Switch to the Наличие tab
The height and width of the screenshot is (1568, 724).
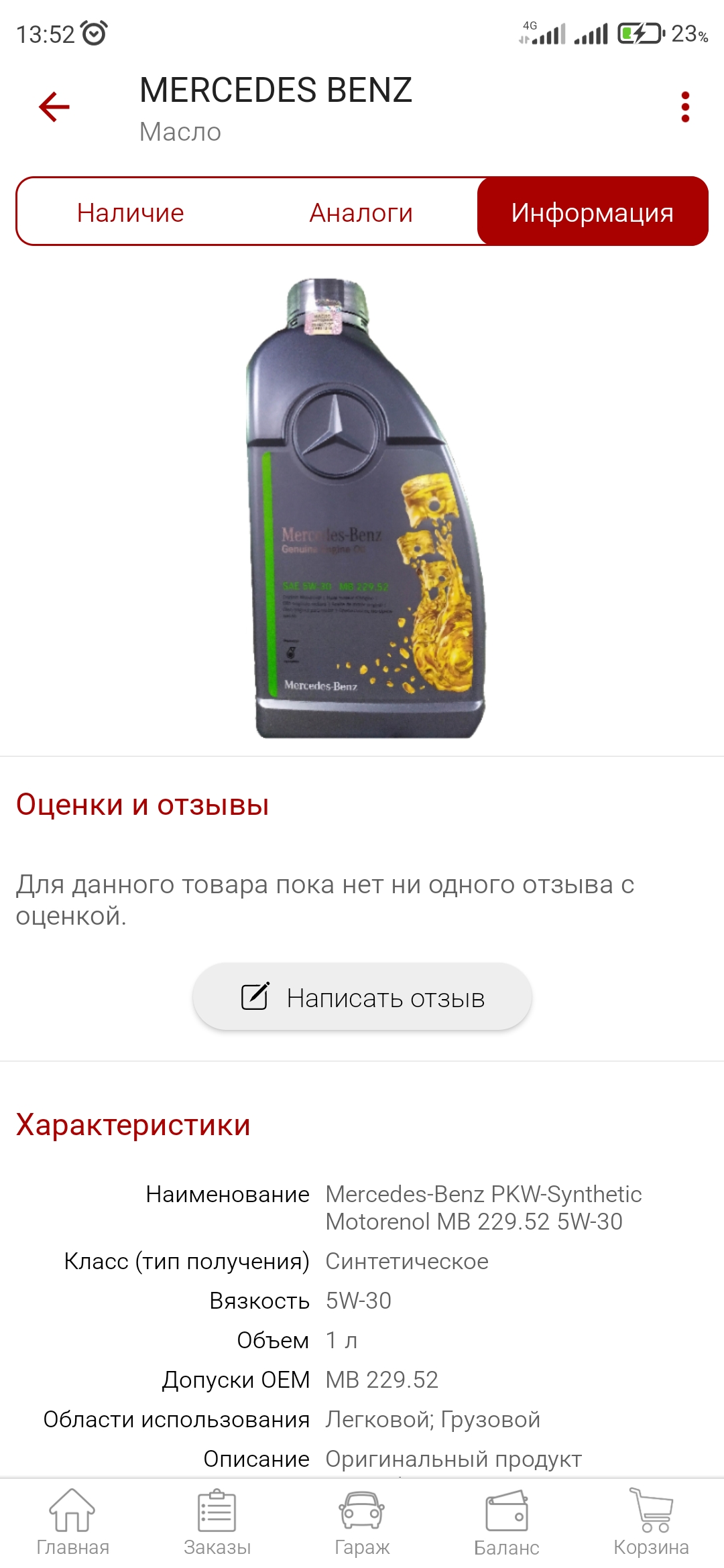[x=131, y=212]
